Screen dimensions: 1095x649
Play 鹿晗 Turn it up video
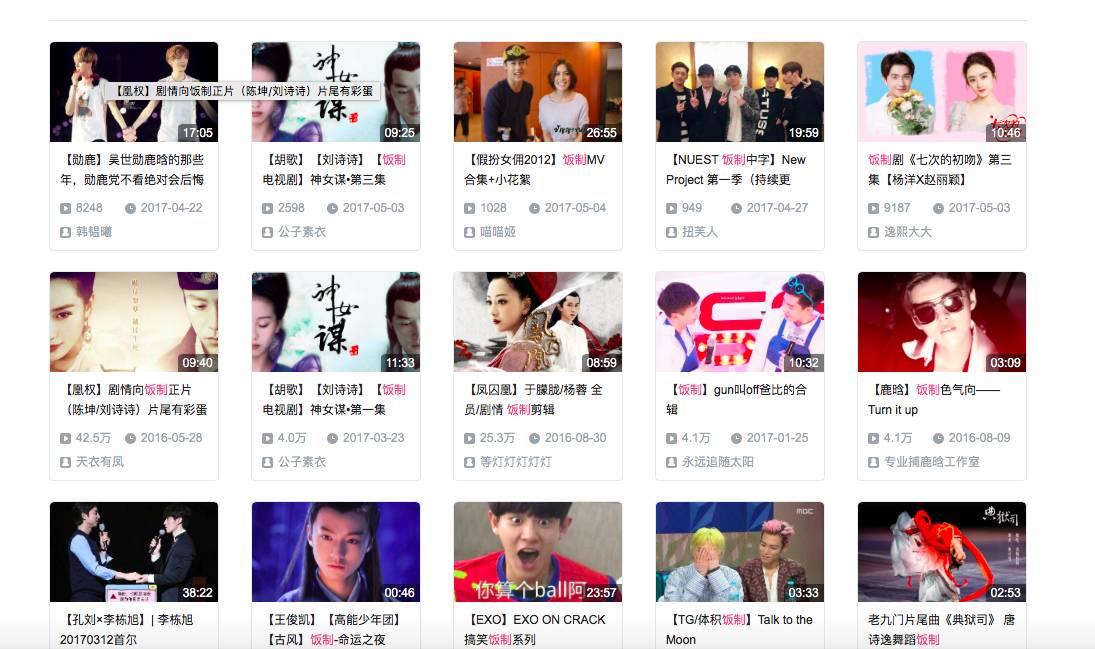(941, 322)
